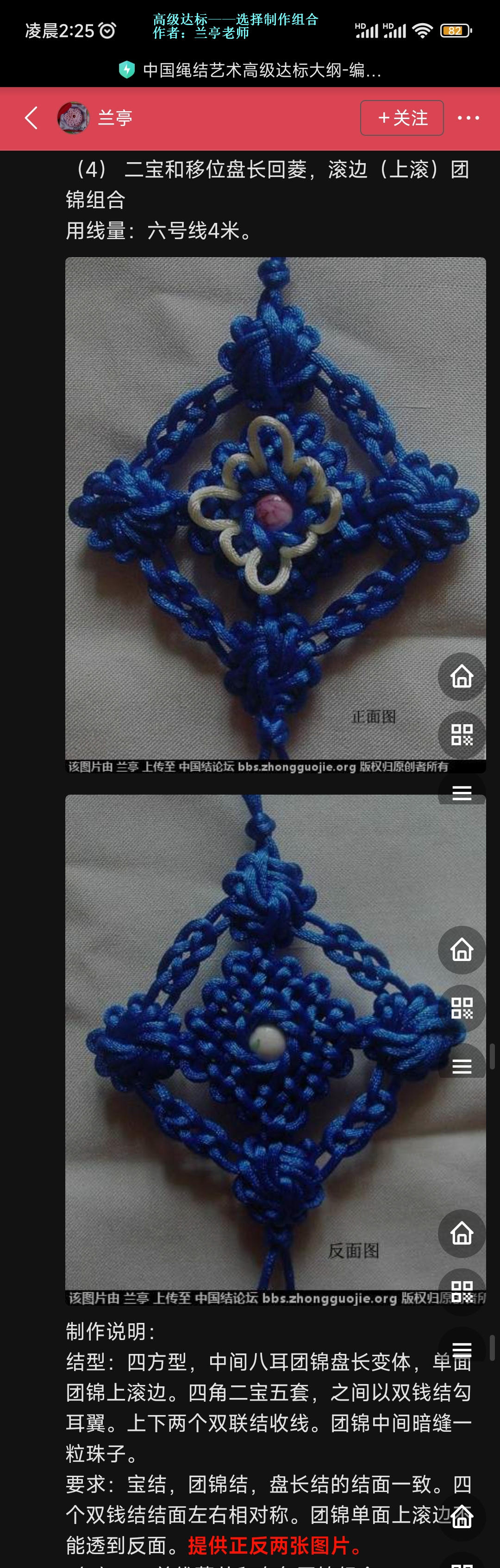Go back using the header arrow

point(31,118)
